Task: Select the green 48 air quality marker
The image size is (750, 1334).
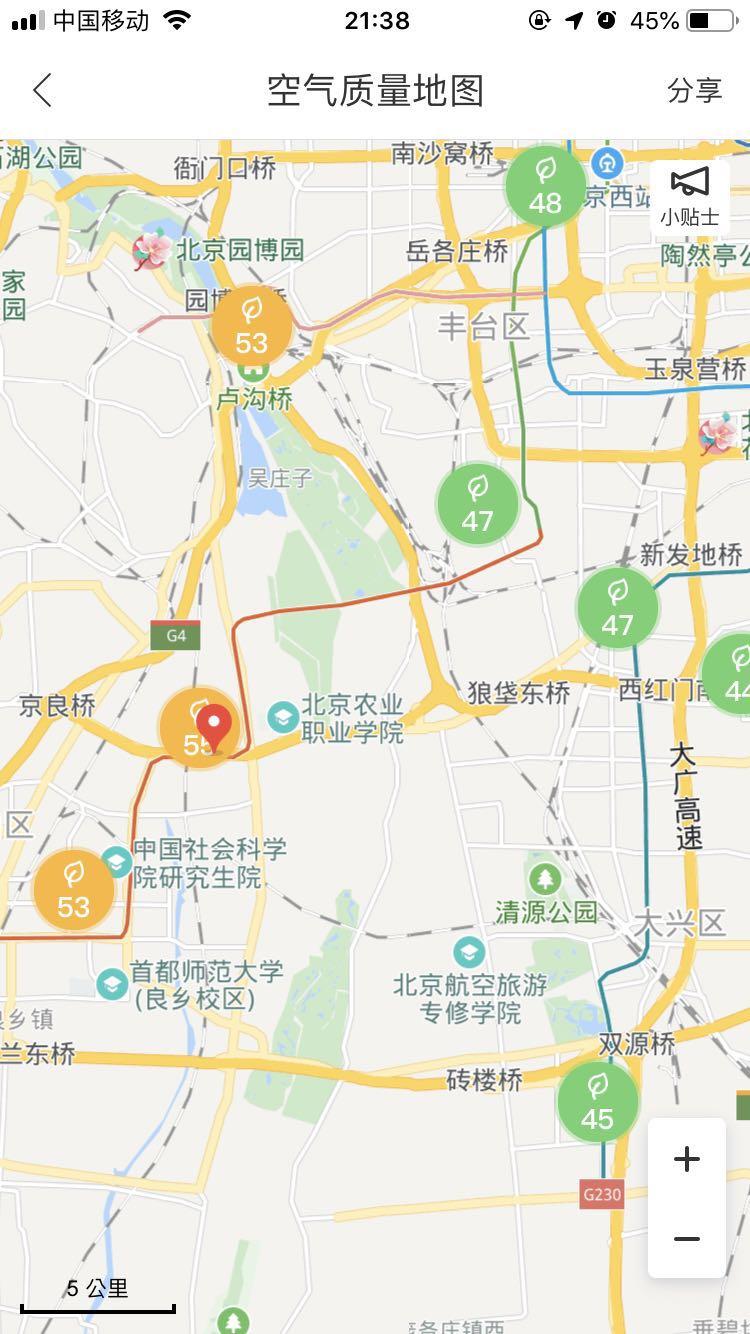Action: (x=545, y=185)
